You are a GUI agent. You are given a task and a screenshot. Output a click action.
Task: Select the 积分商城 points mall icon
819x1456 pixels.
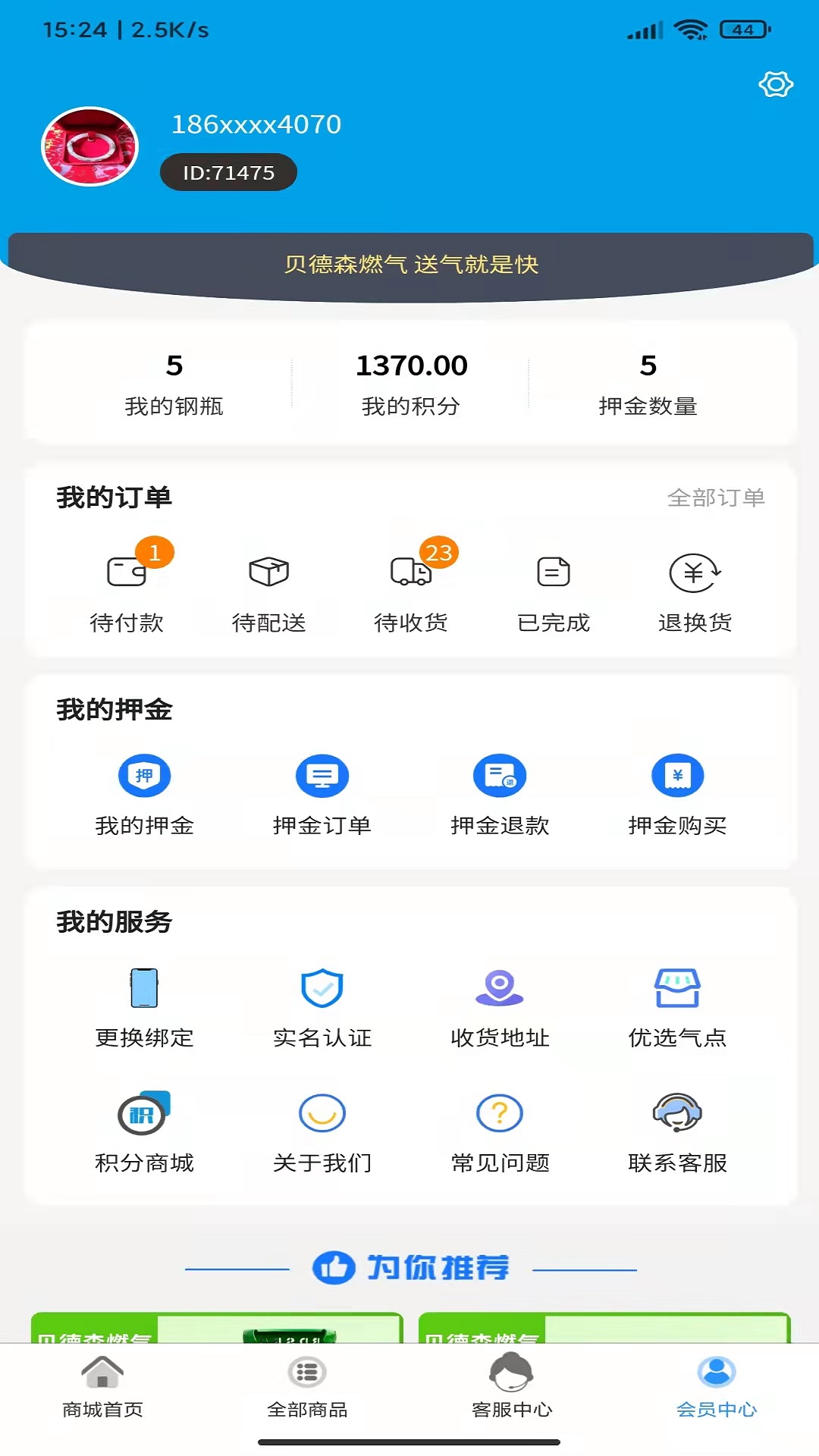coord(144,1113)
